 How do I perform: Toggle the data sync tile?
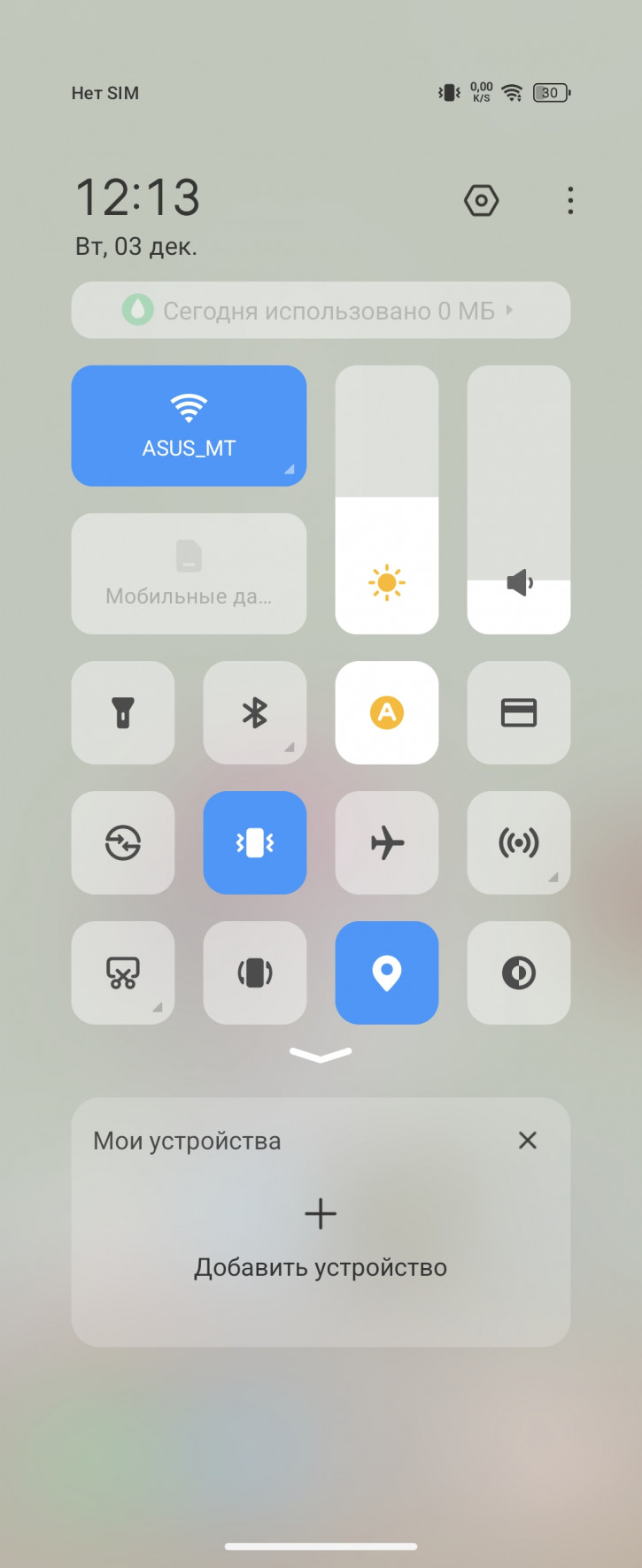coord(123,842)
